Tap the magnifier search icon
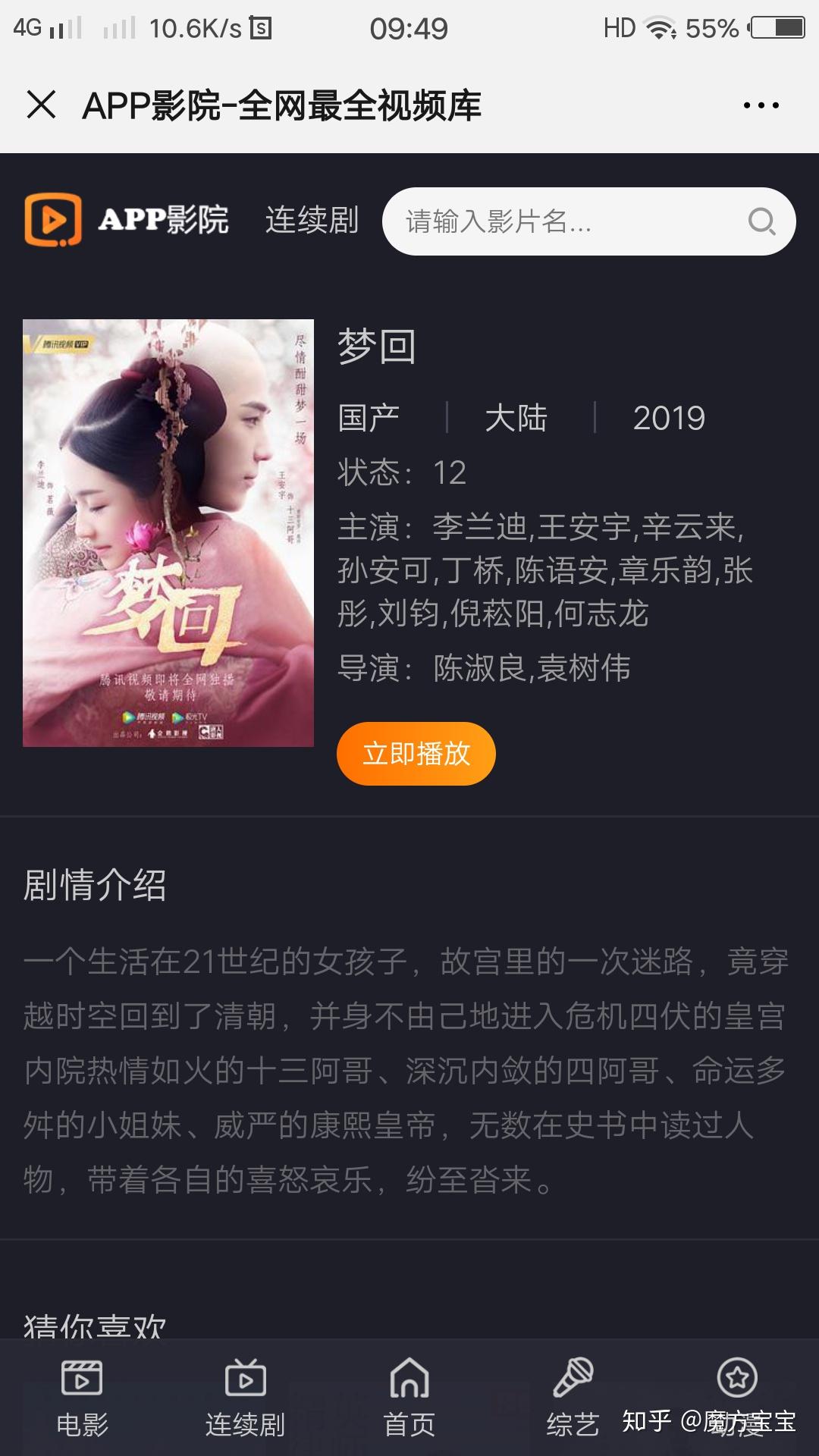The image size is (819, 1456). pyautogui.click(x=761, y=221)
